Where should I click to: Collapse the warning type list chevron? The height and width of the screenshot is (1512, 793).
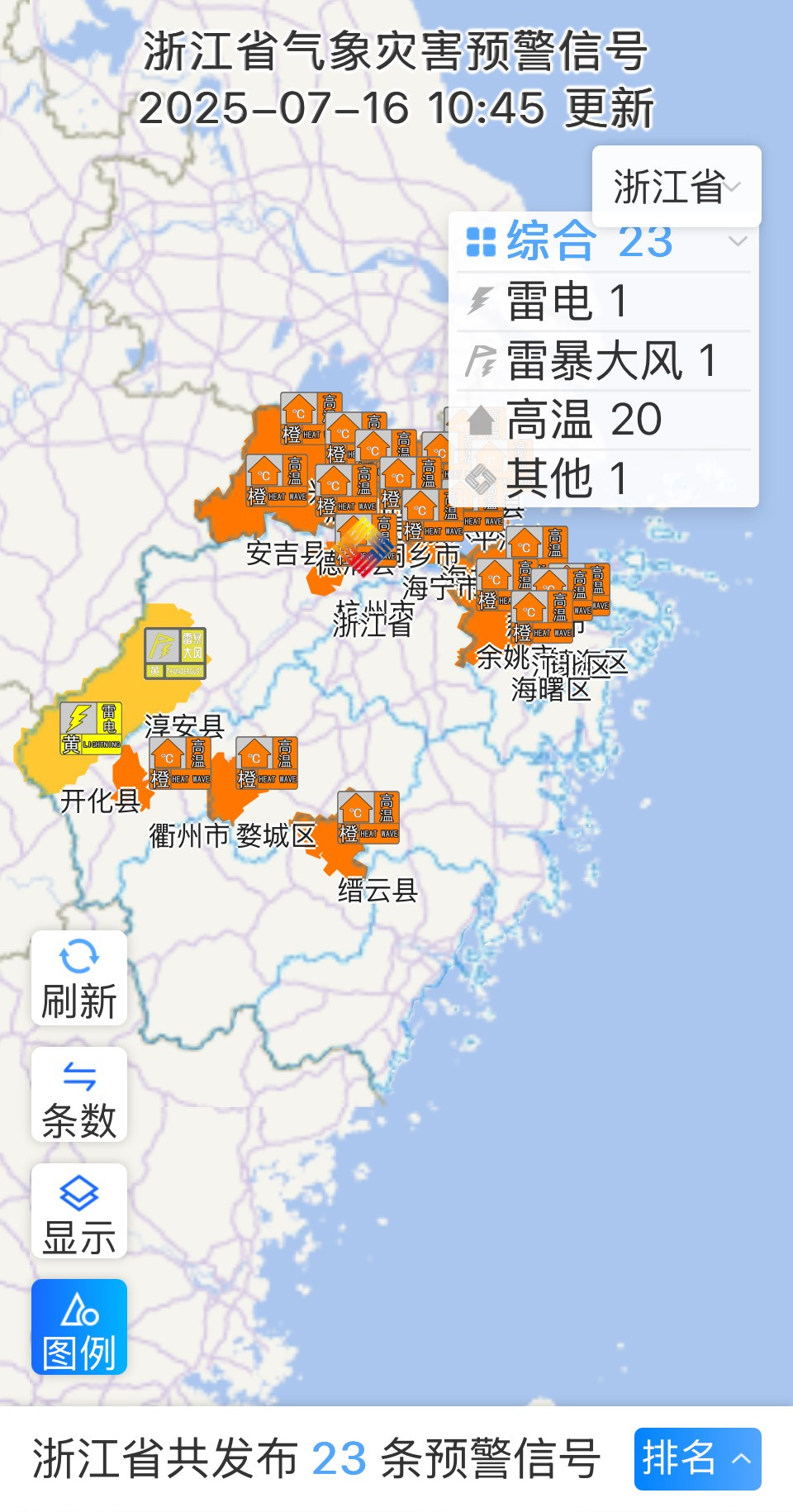737,241
